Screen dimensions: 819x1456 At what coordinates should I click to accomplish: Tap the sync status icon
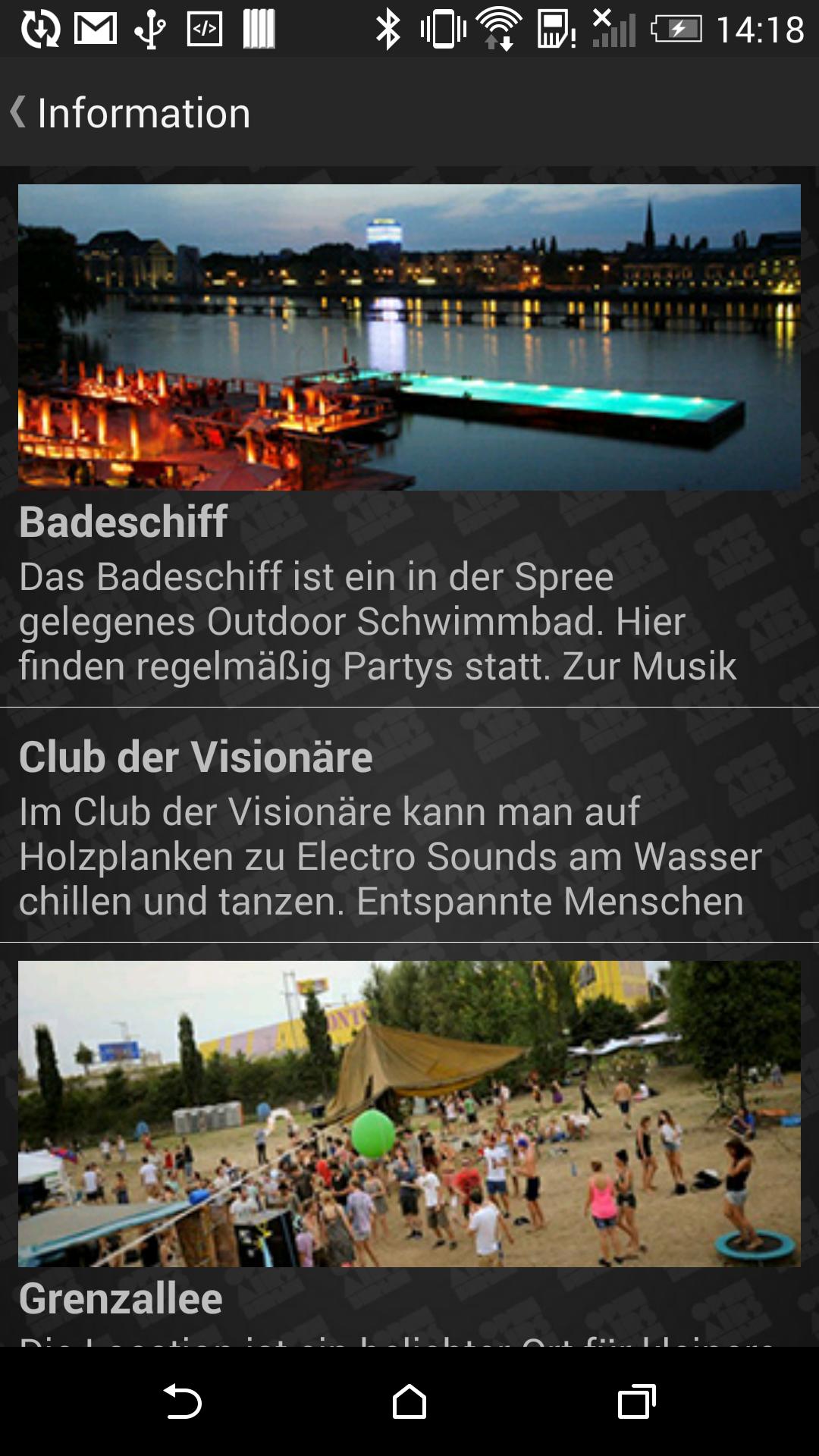pyautogui.click(x=39, y=27)
